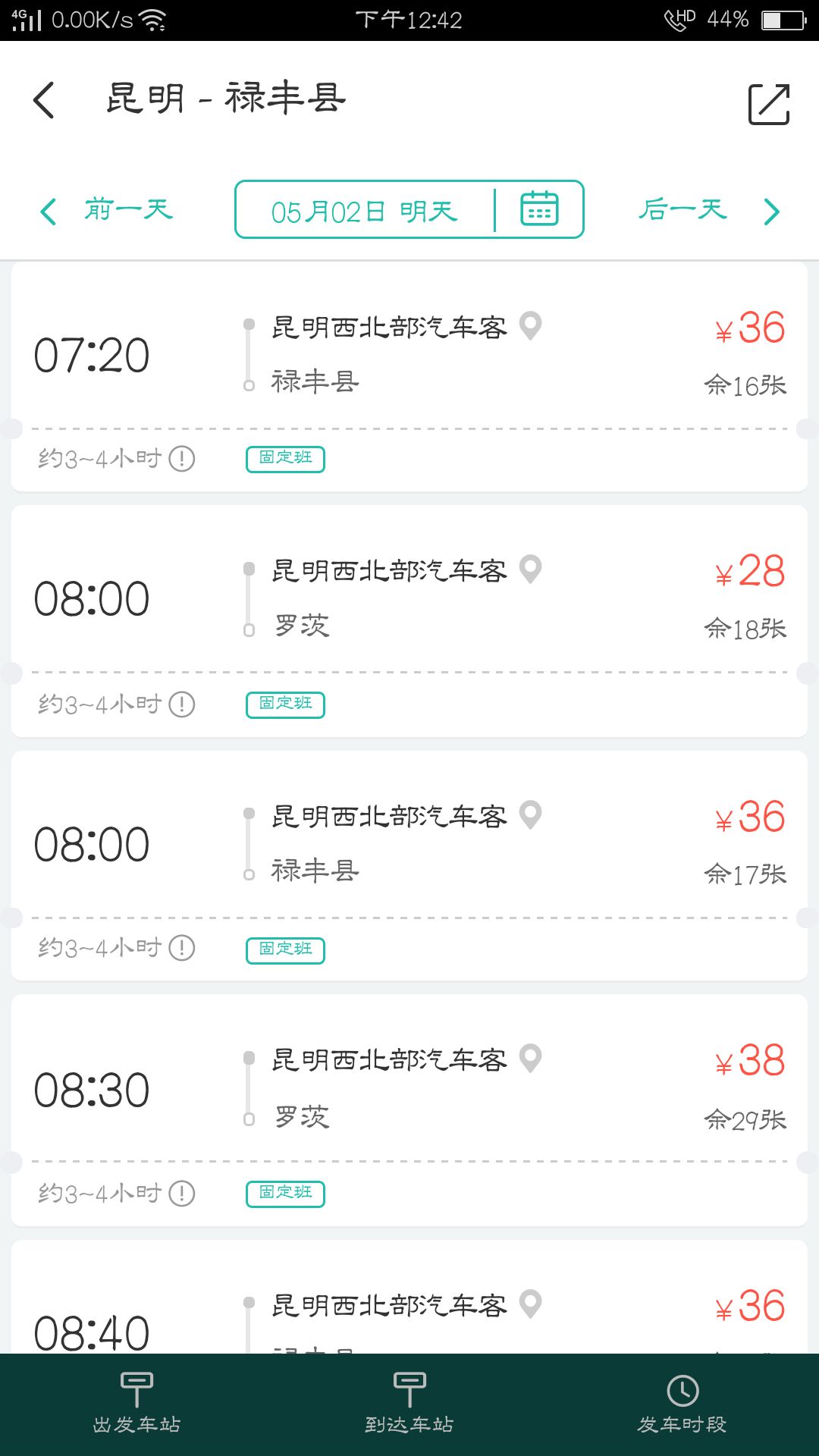The image size is (819, 1456).
Task: Show the station map pin for the 07:20 trip
Action: point(531,326)
